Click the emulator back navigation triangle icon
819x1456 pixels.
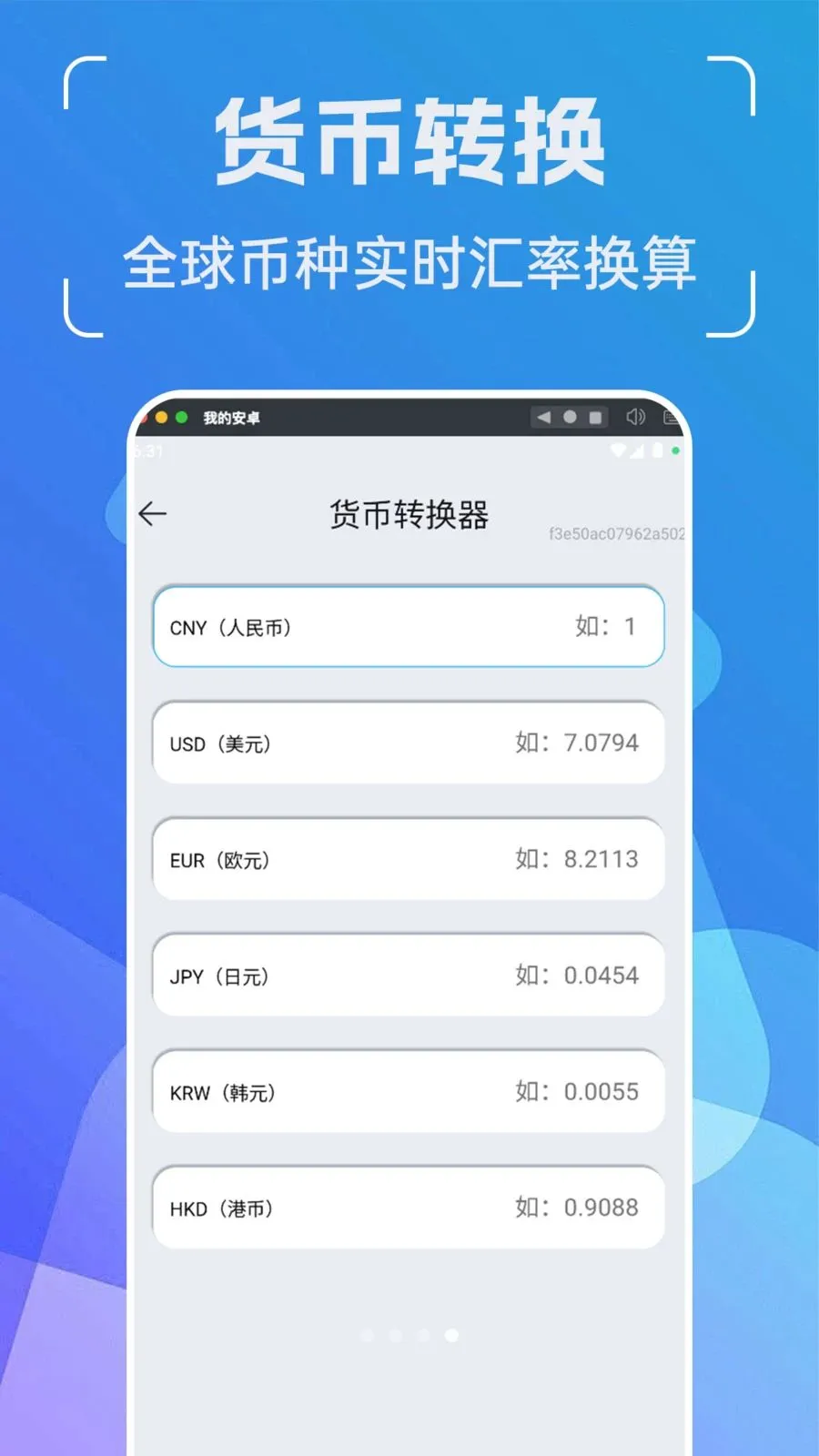coord(543,417)
